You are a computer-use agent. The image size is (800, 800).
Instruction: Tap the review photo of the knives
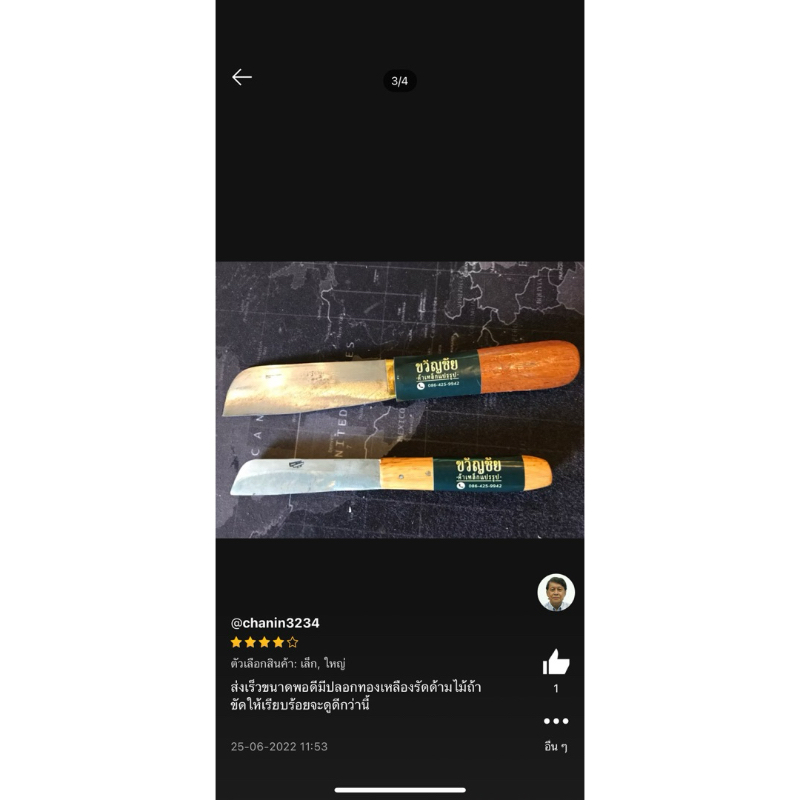(x=400, y=400)
